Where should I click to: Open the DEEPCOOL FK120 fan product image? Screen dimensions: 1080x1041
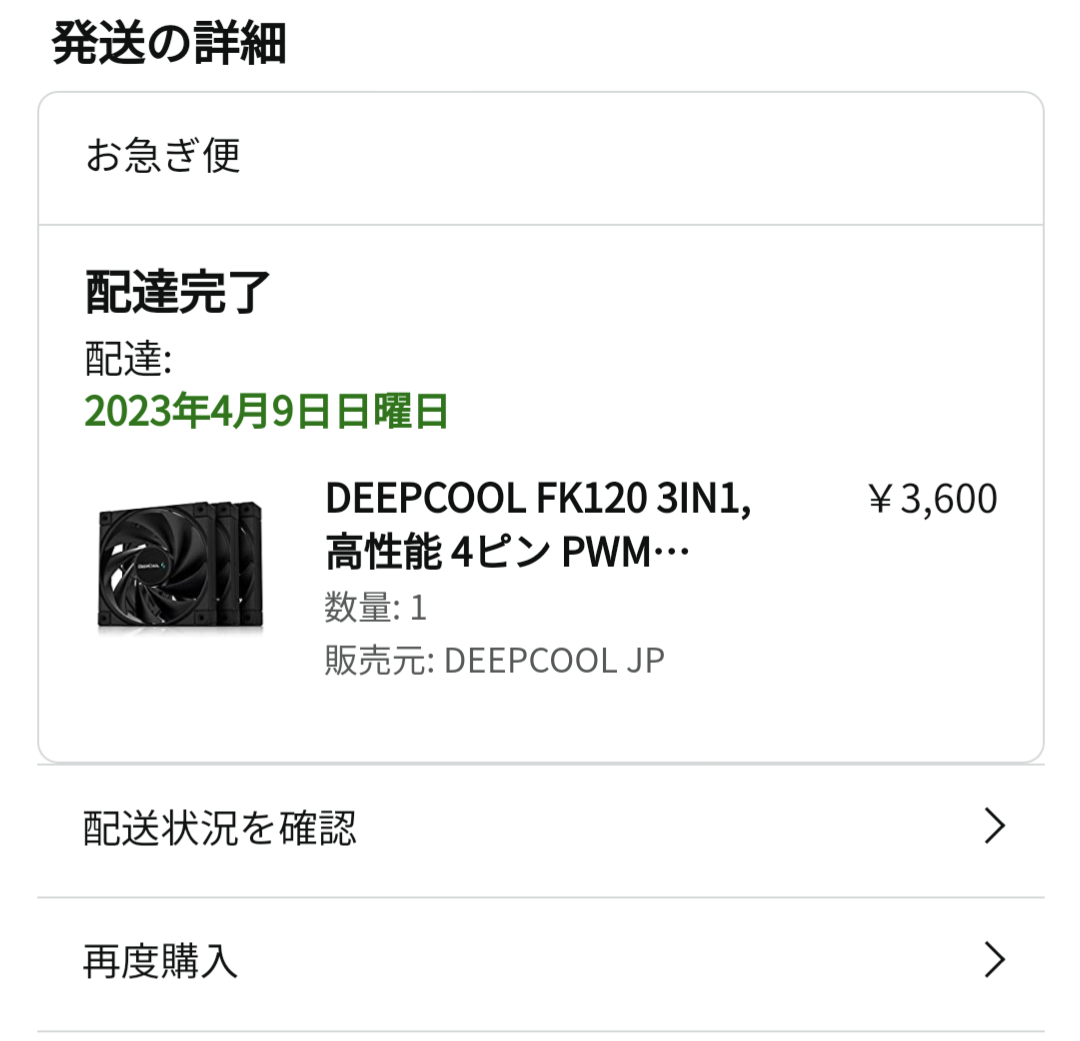tap(180, 565)
